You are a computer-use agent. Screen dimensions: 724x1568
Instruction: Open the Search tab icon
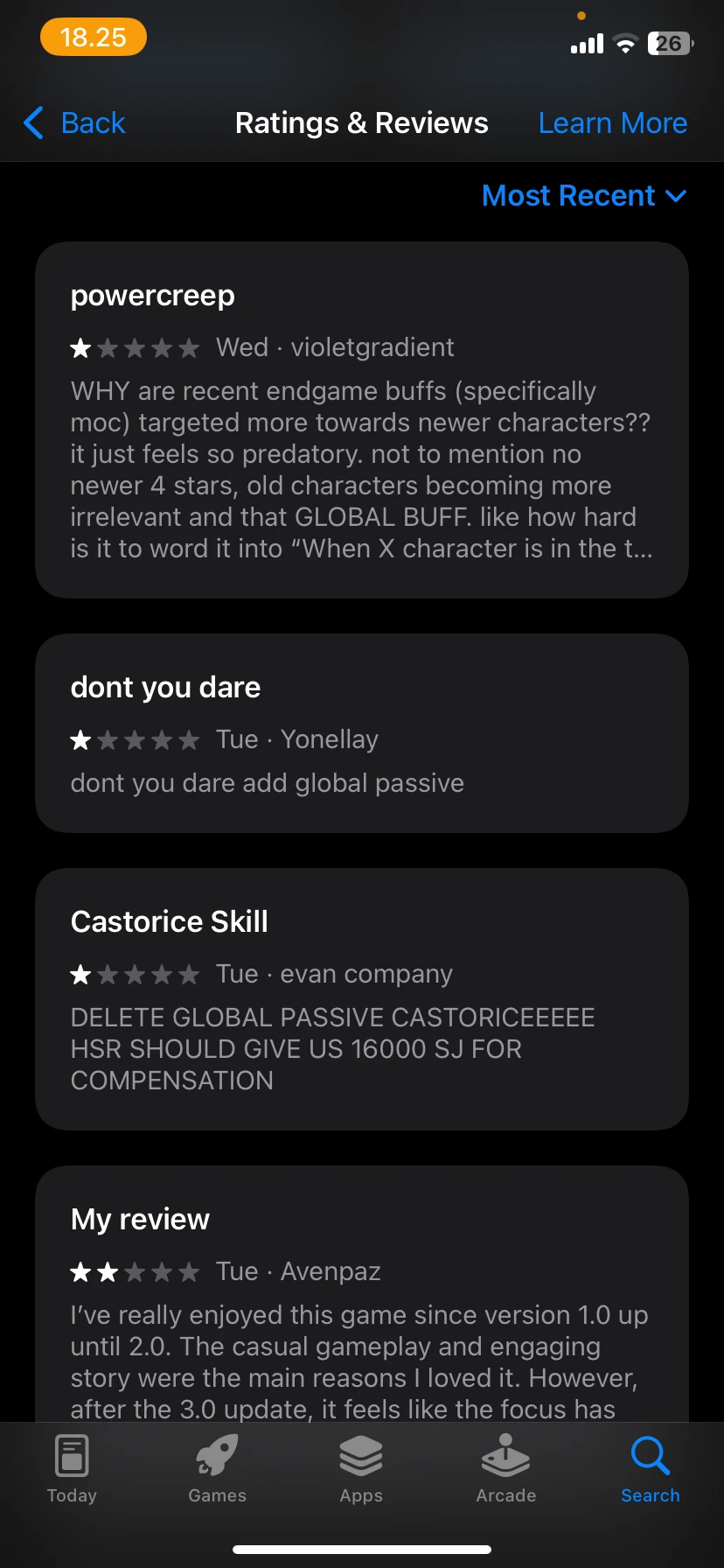tap(650, 1455)
